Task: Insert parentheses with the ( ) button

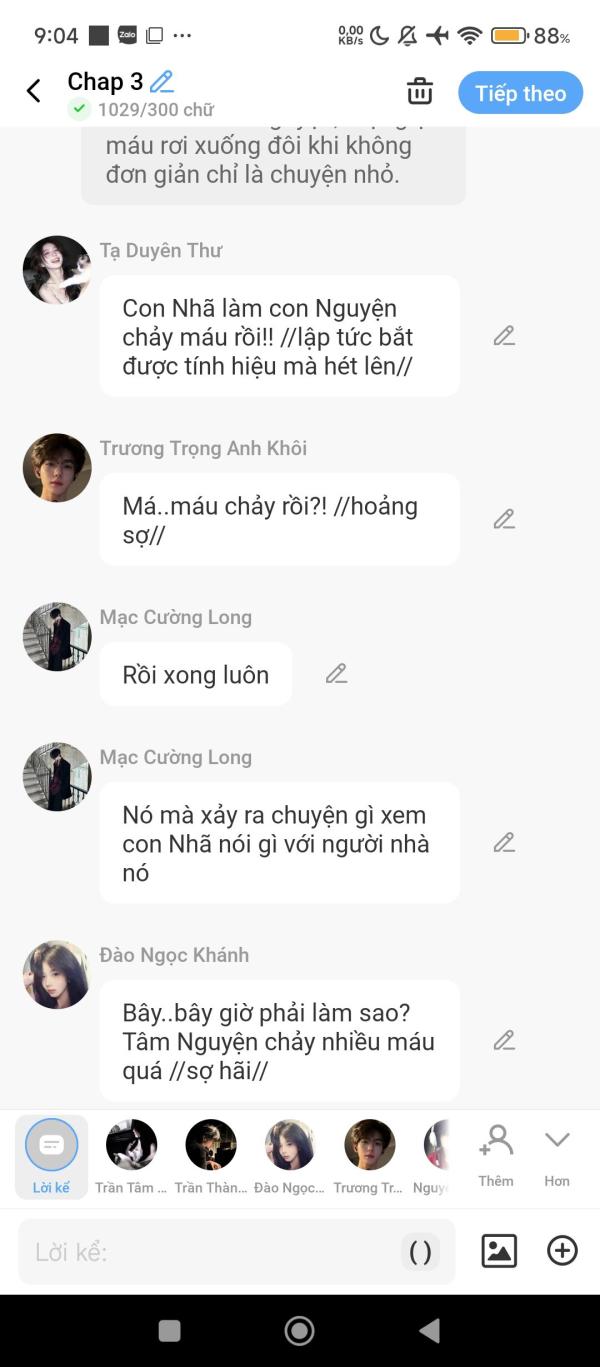Action: (x=421, y=1251)
